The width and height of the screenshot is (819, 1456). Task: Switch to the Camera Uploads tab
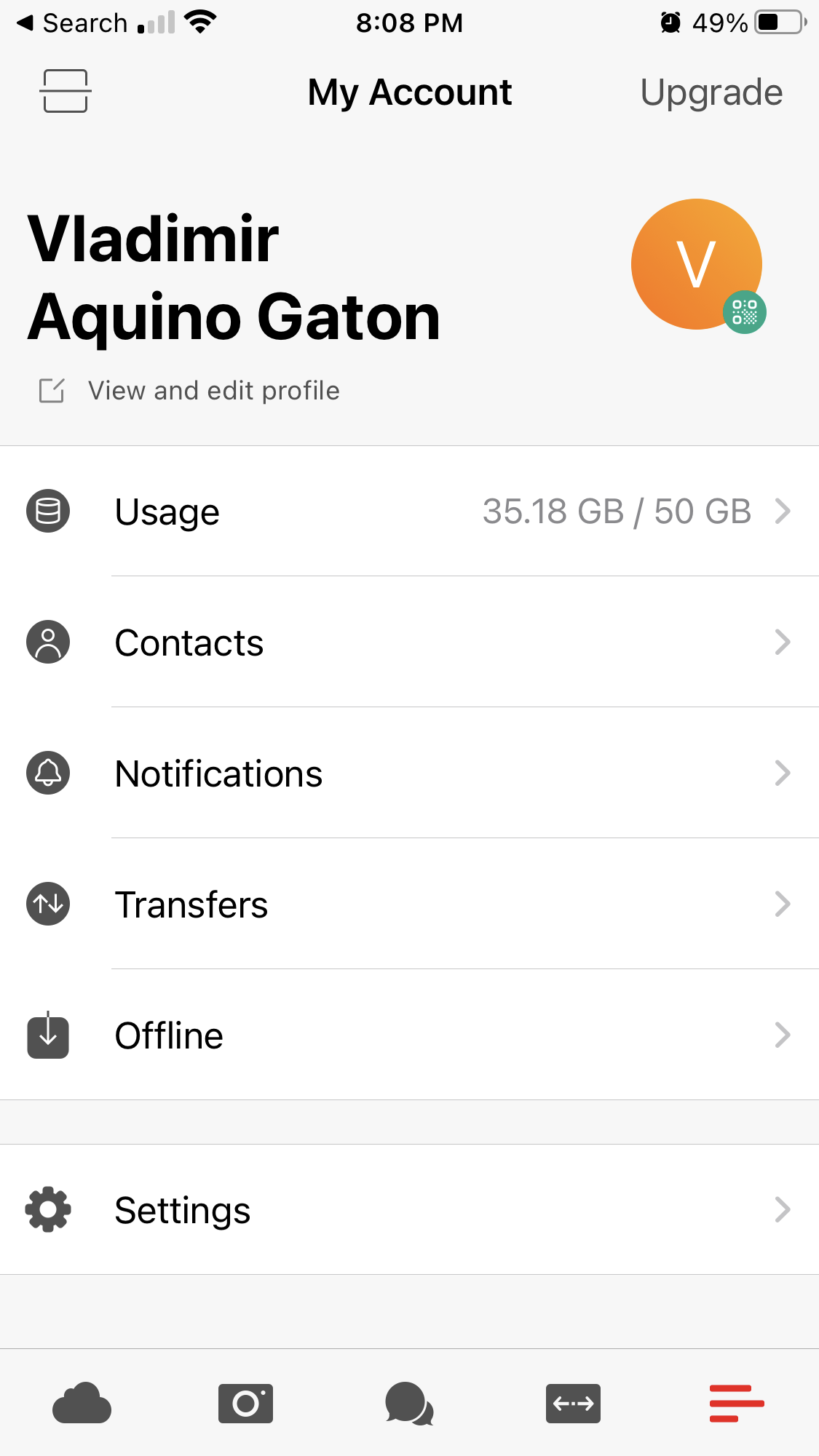[245, 1403]
